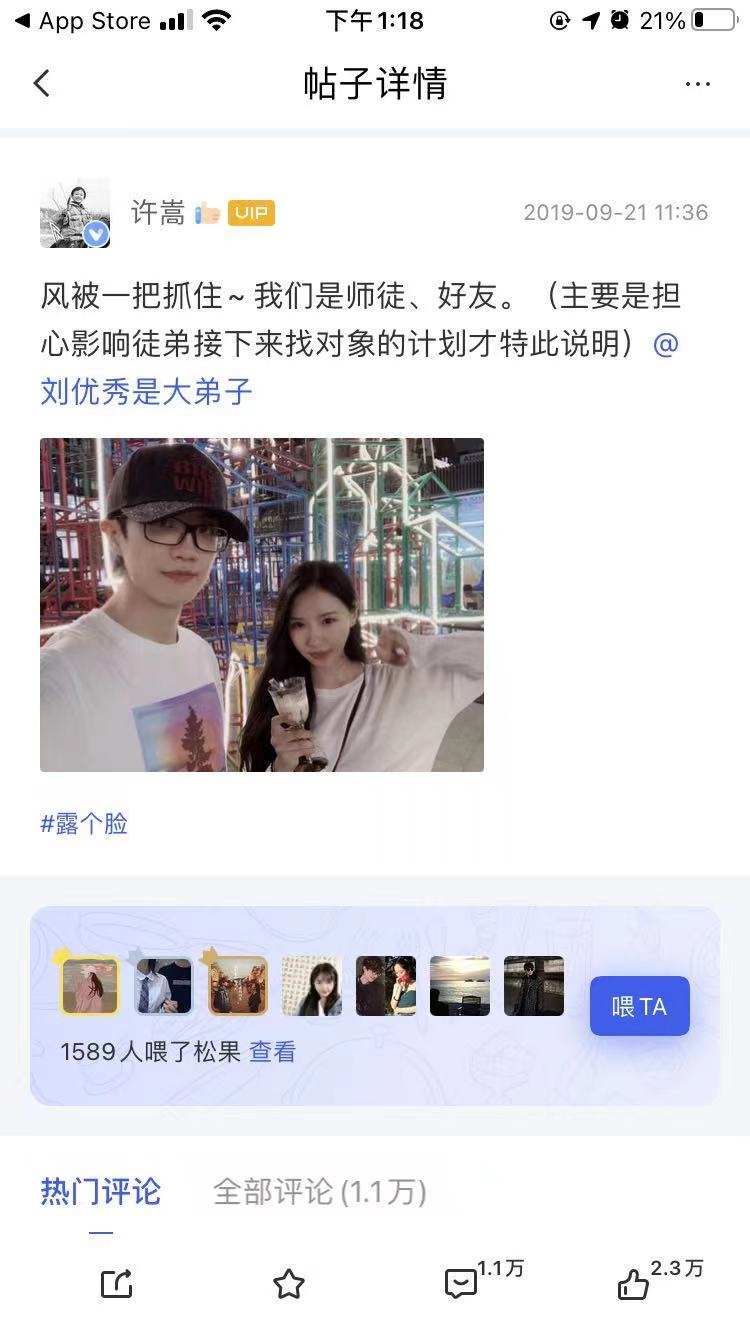Open the three-dot overflow menu
Viewport: 750px width, 1334px height.
coord(697,84)
